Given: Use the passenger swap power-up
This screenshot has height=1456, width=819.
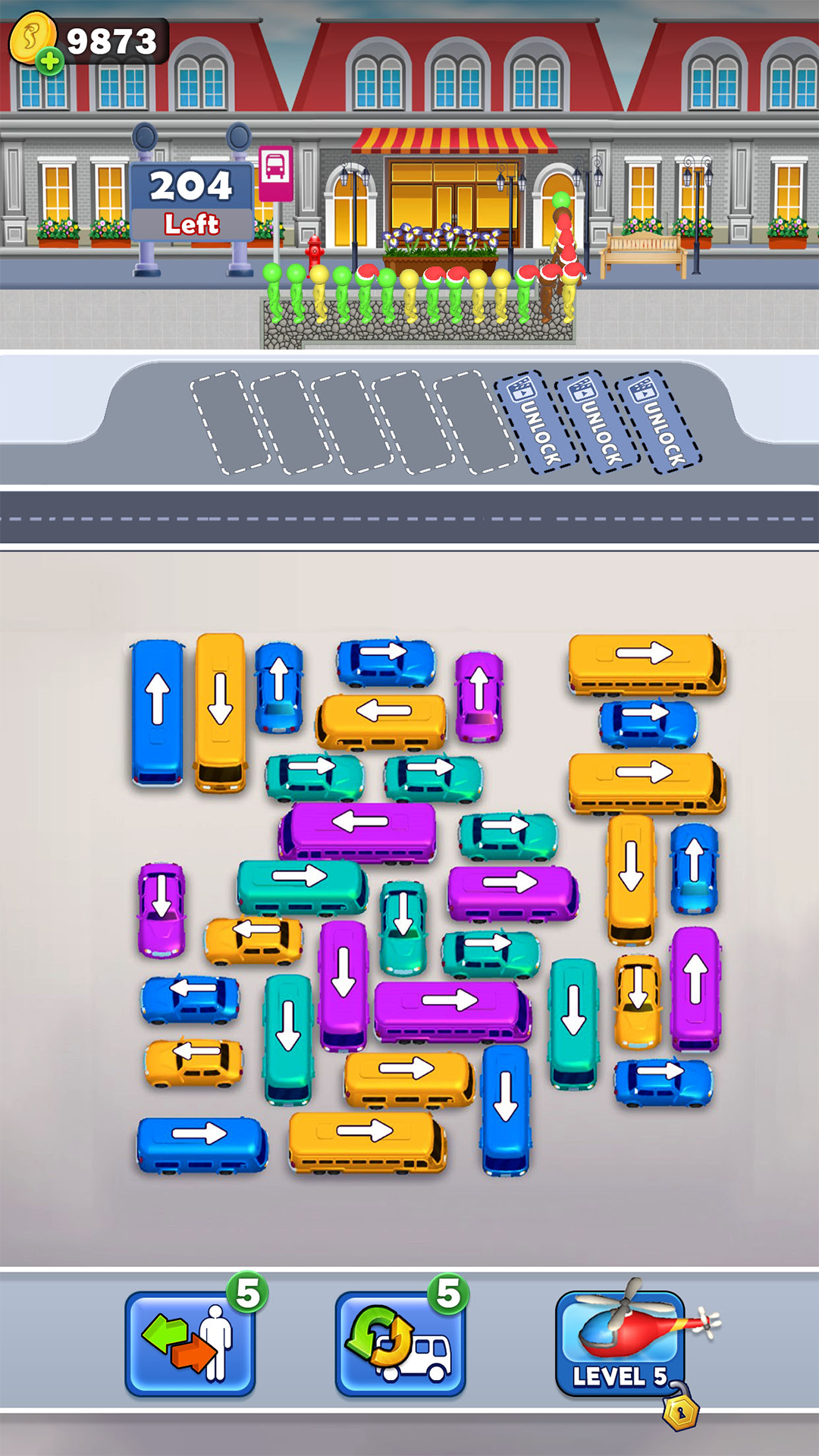Looking at the screenshot, I should click(190, 1344).
